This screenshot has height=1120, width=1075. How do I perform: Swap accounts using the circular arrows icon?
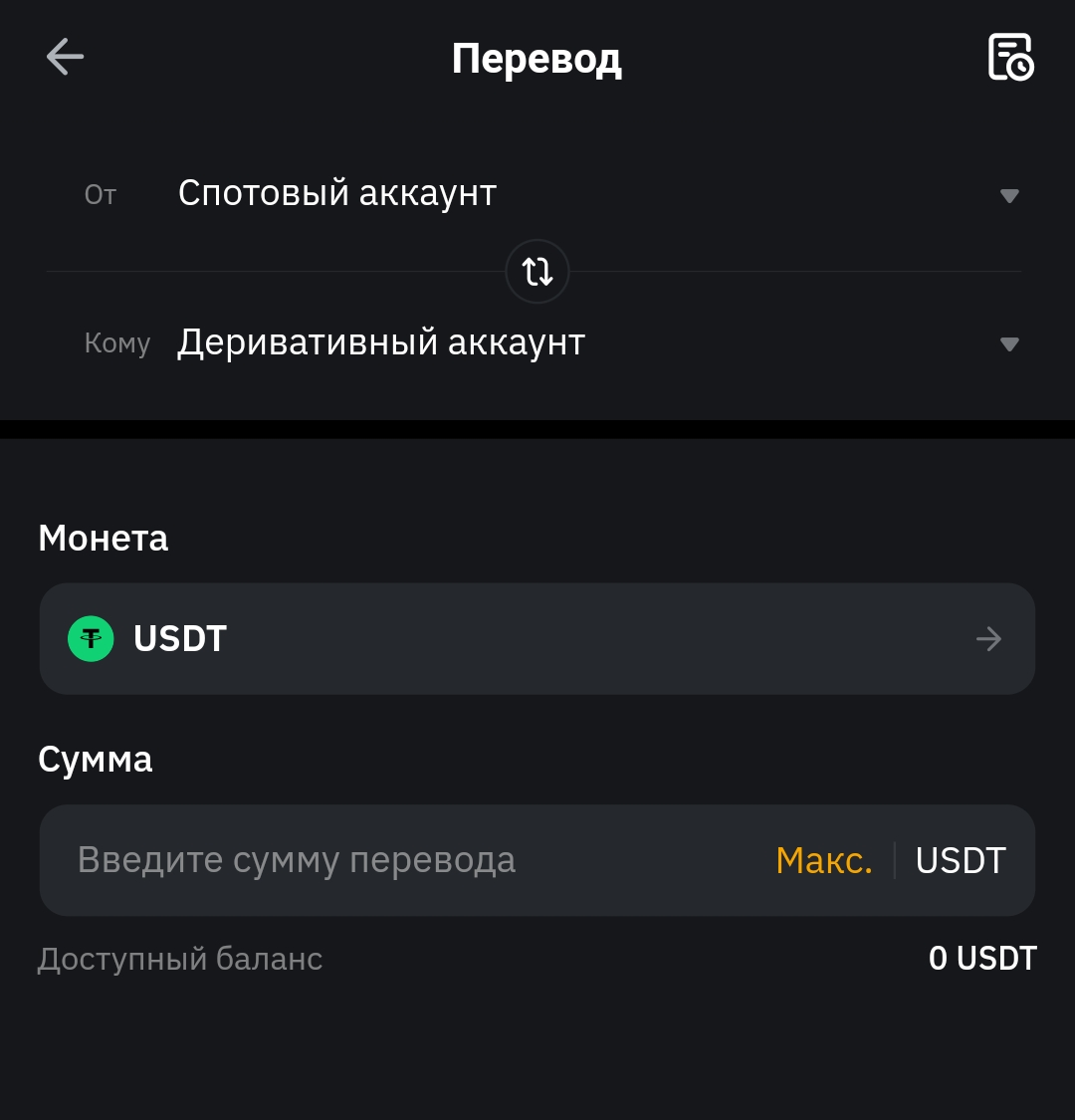537,271
